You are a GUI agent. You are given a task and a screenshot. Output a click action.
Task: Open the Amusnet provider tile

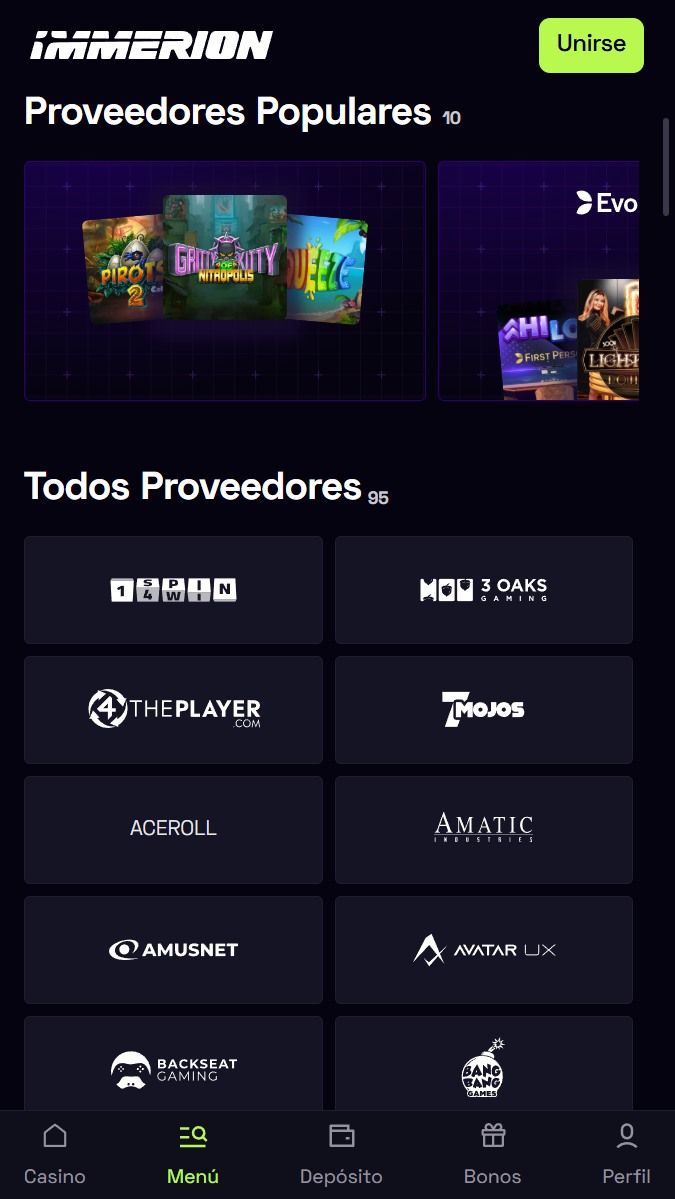(174, 950)
